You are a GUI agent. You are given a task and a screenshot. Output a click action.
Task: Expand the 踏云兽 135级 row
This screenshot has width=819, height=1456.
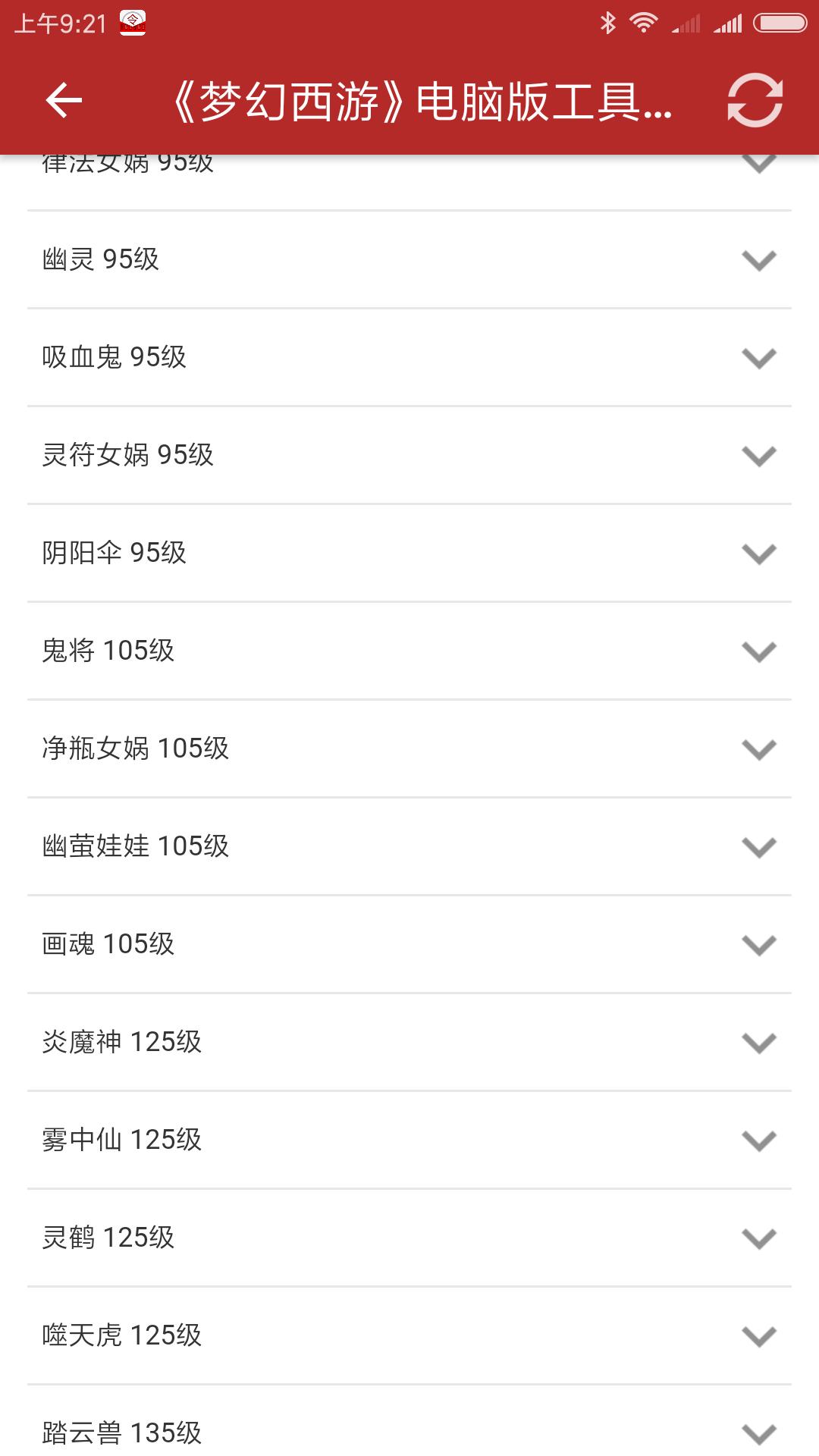tap(759, 1433)
